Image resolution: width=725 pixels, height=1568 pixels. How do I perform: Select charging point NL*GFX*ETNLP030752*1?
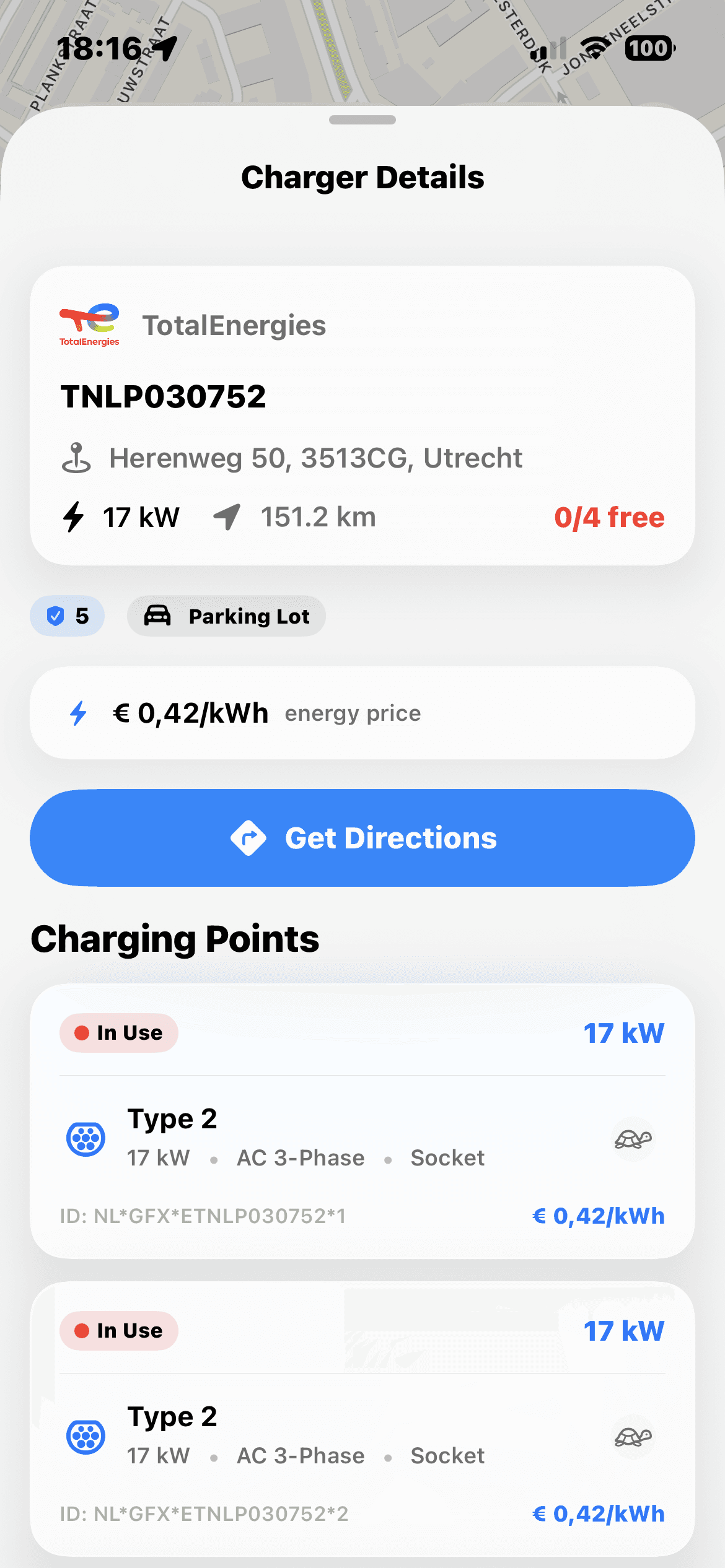click(362, 1121)
